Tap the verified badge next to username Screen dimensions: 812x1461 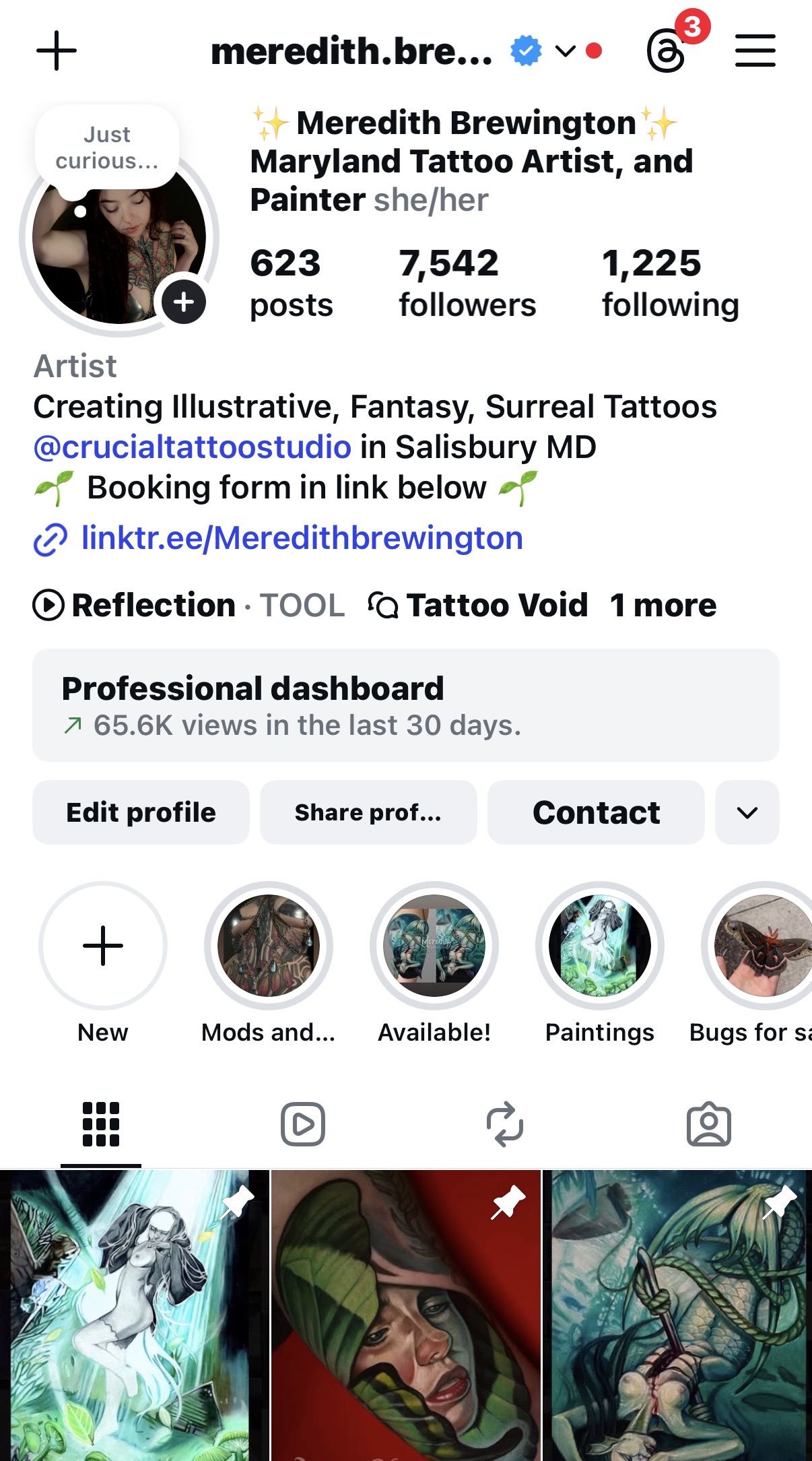(x=525, y=50)
